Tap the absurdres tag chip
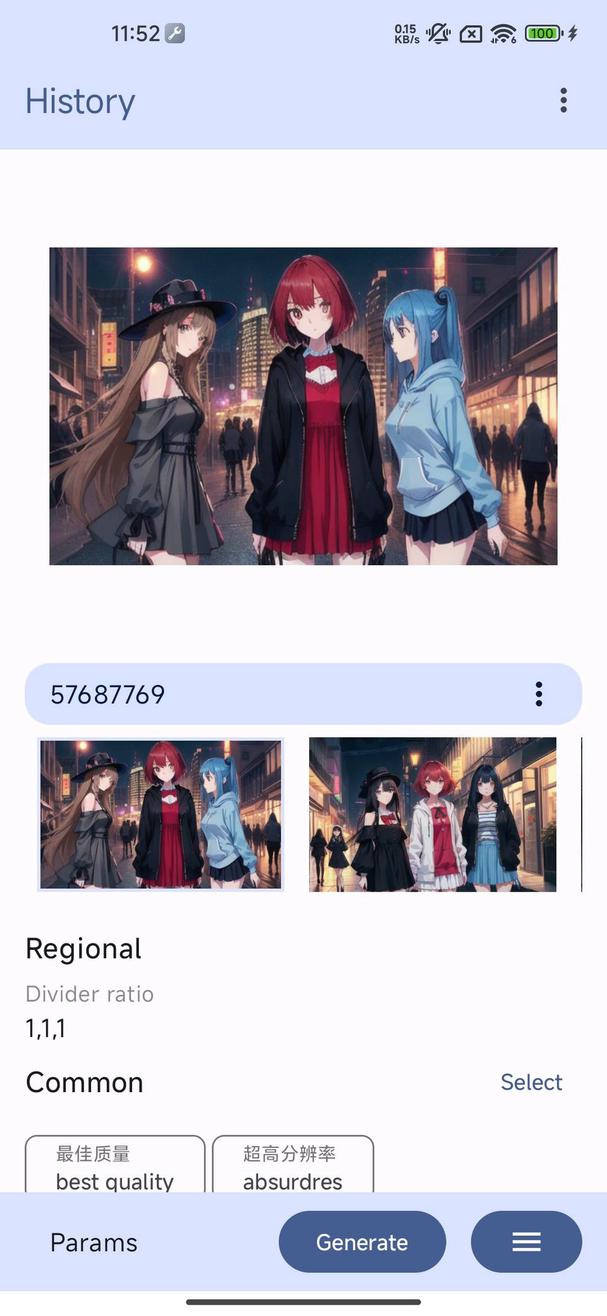 293,1166
